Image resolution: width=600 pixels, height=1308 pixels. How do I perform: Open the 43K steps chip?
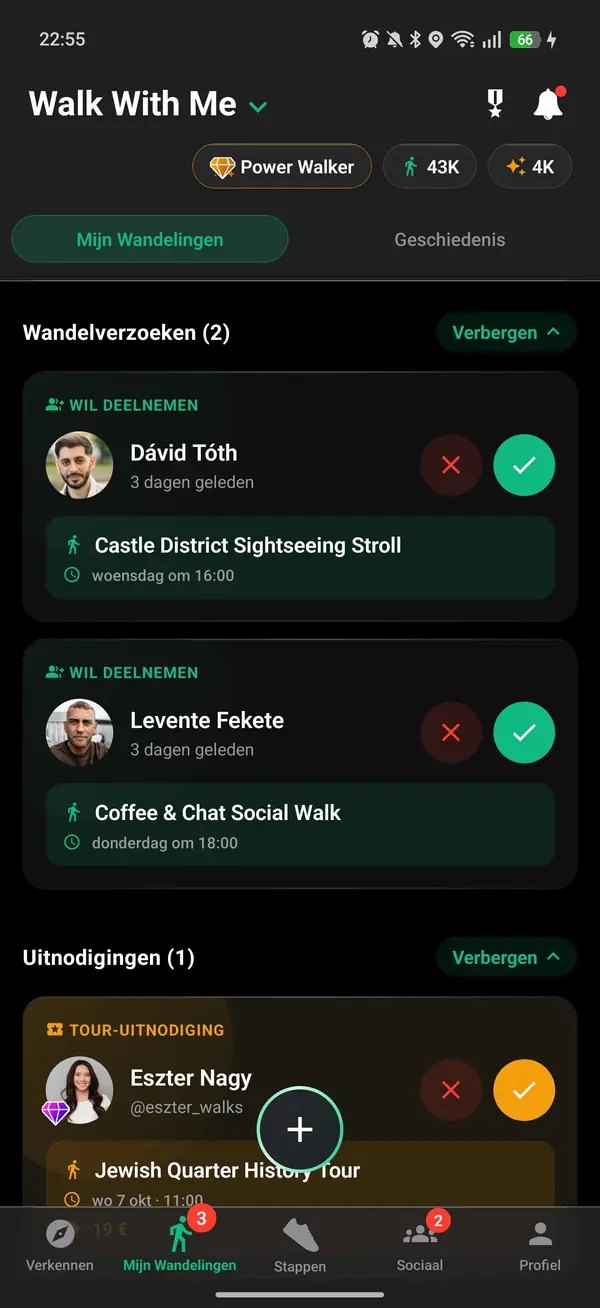(x=431, y=167)
